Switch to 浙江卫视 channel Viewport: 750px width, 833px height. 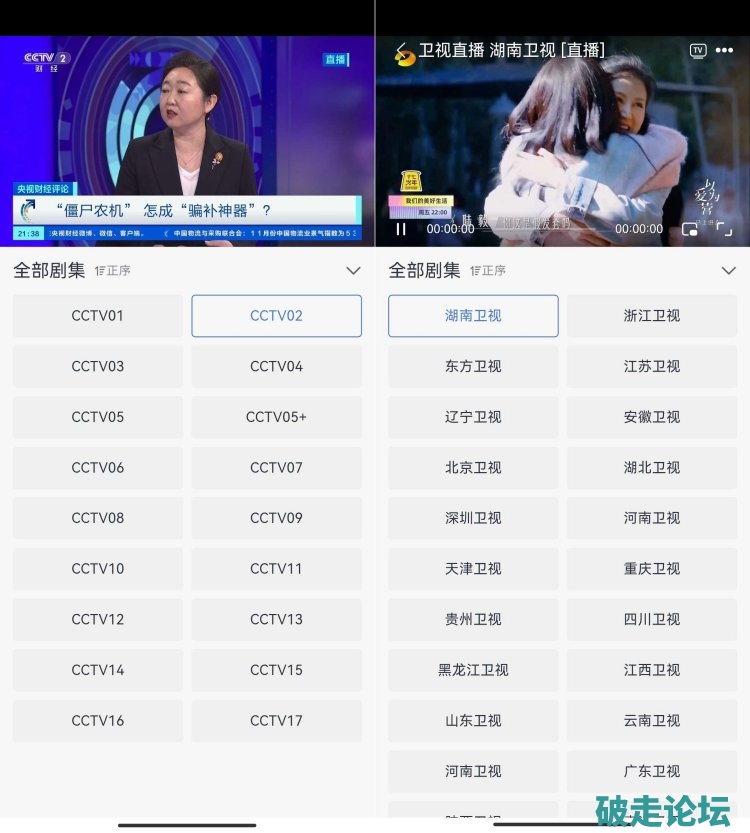click(x=651, y=316)
